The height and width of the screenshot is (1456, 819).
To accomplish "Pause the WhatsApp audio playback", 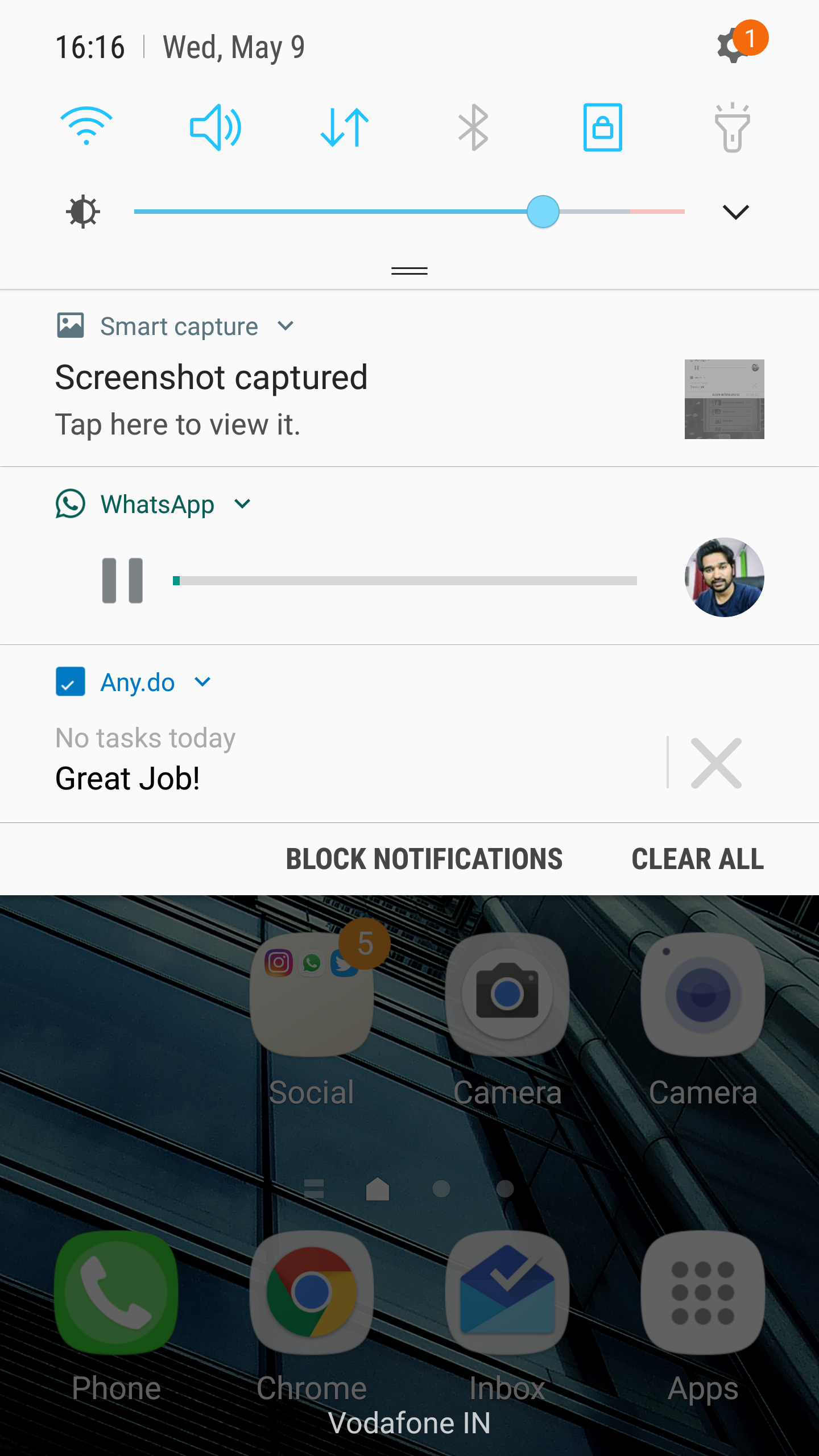I will point(122,580).
